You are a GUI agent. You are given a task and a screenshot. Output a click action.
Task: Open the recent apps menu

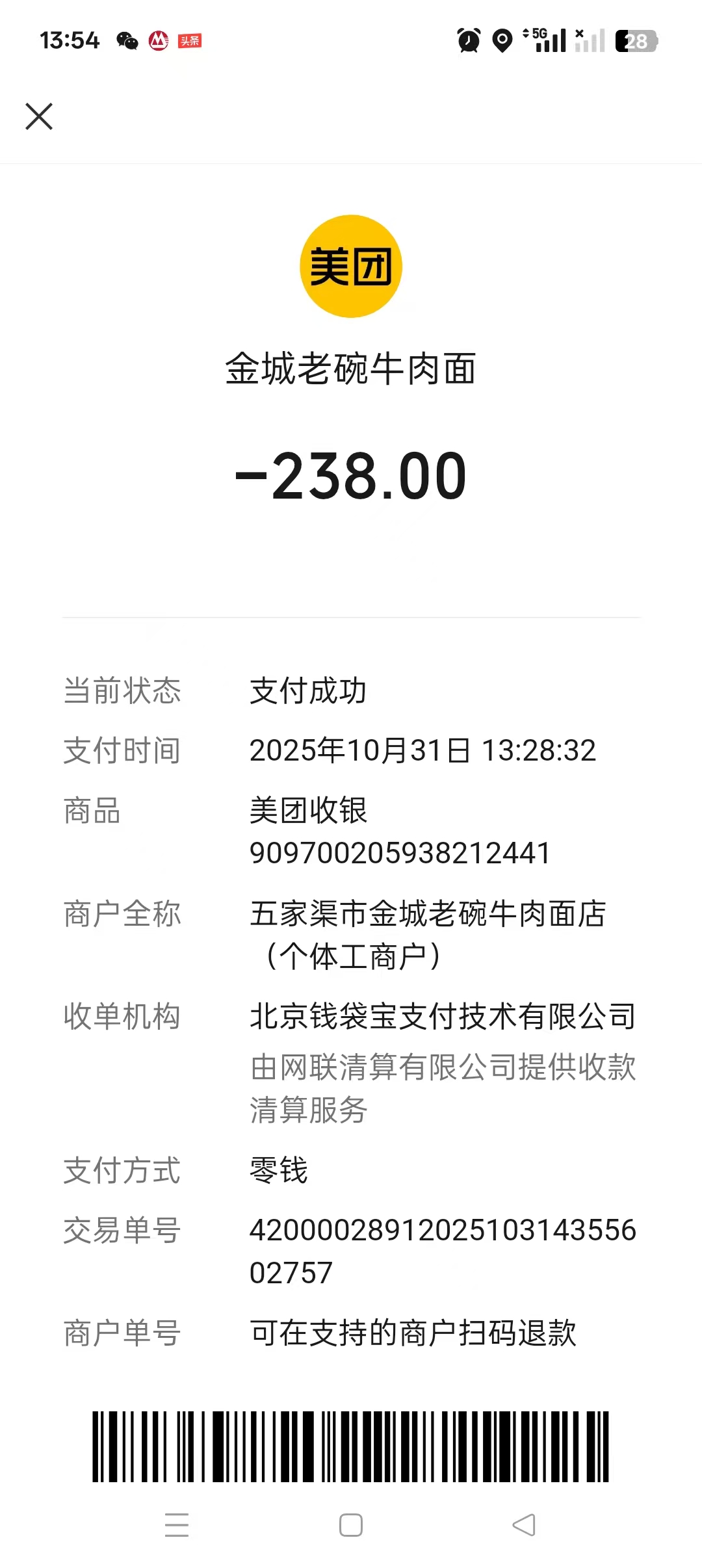(x=177, y=1525)
